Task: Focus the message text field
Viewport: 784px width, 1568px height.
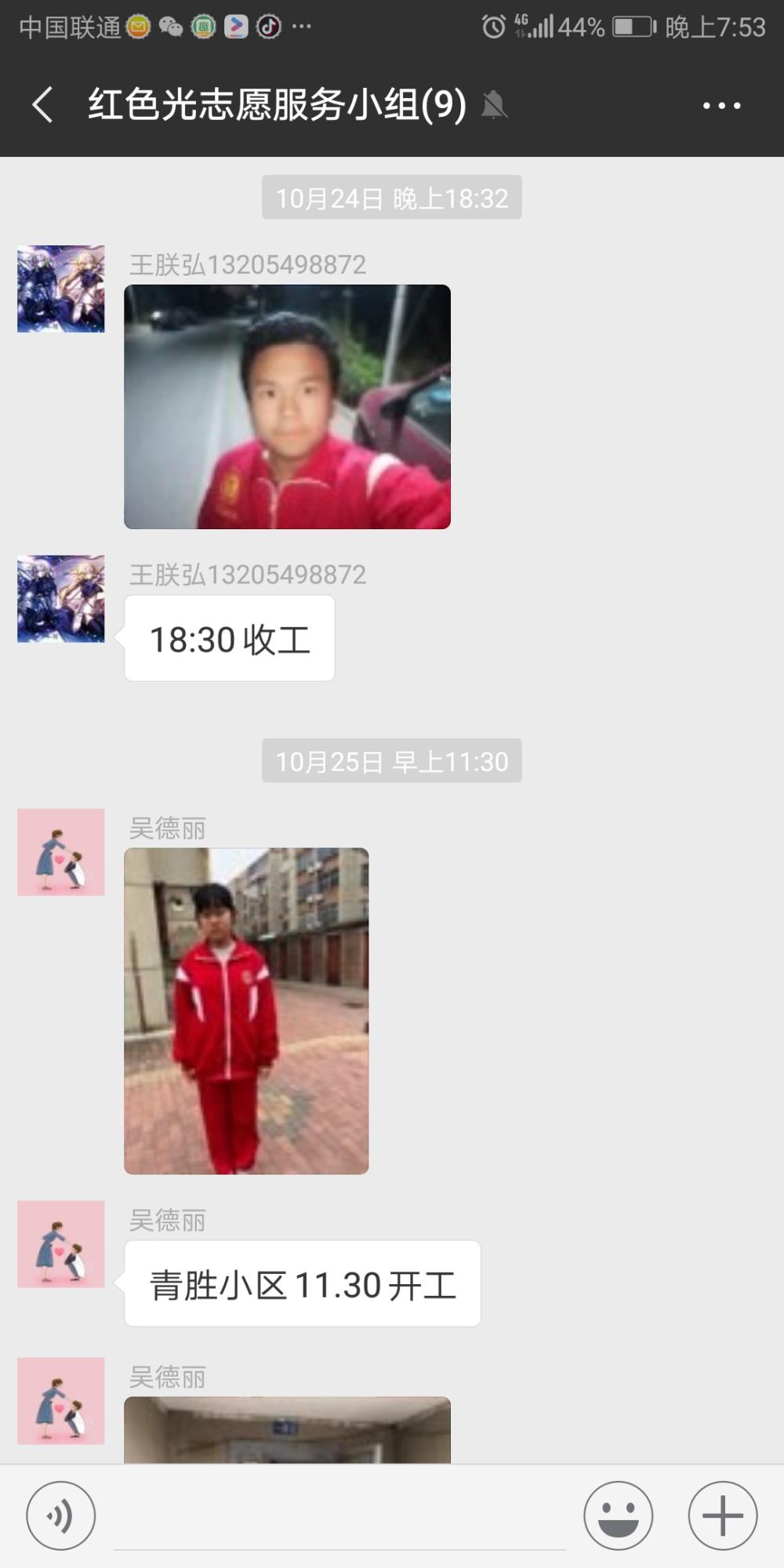Action: coord(339,1517)
